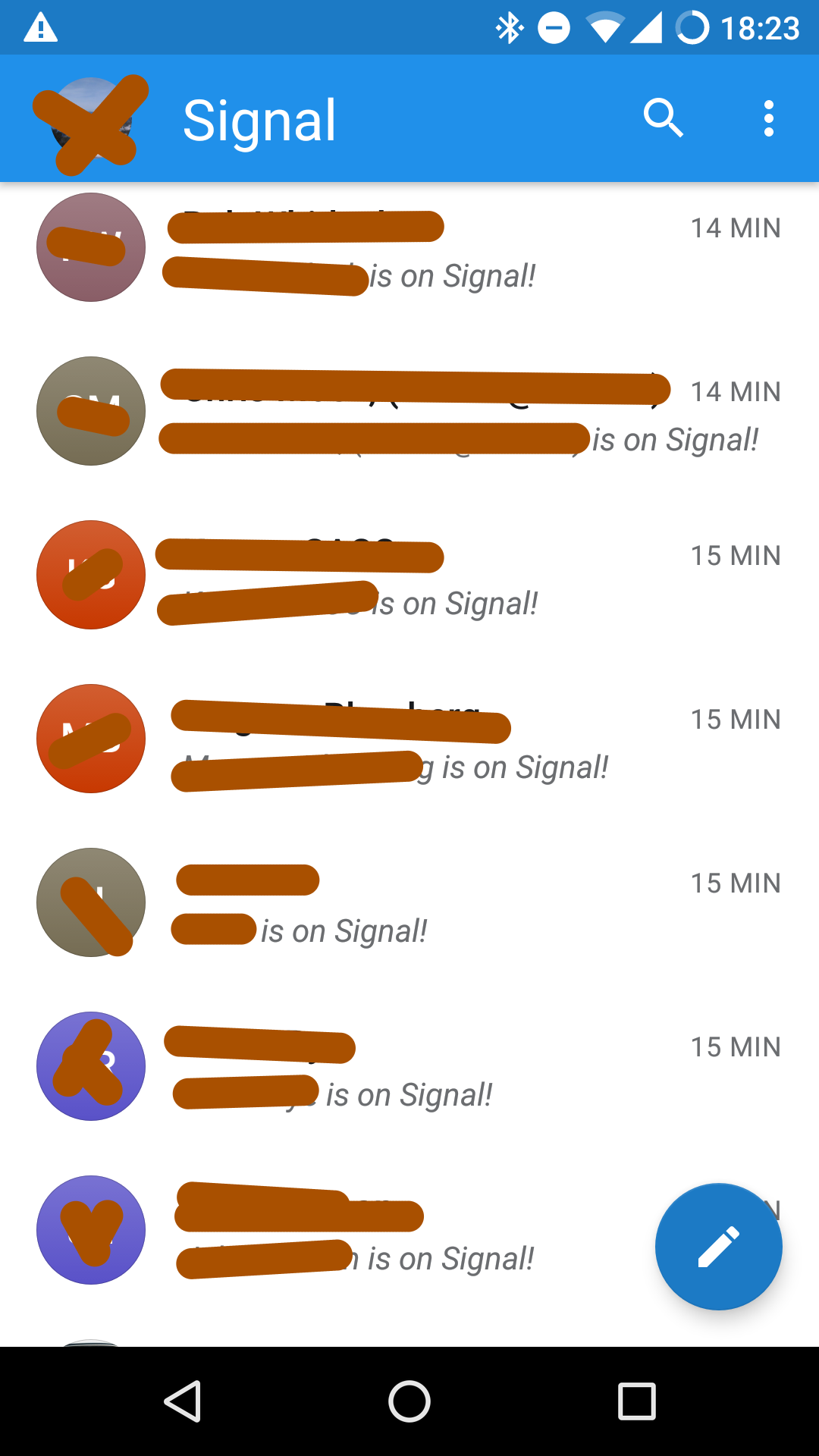Open the search icon in the Signal toolbar
The width and height of the screenshot is (819, 1456).
pos(663,118)
